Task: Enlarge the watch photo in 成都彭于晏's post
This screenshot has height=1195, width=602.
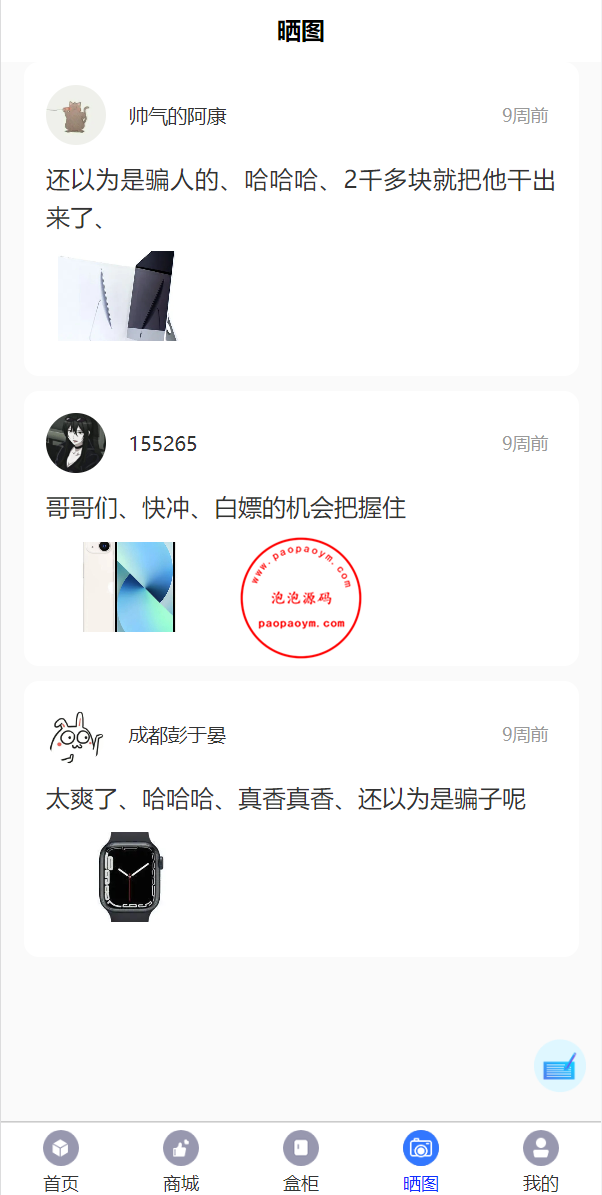Action: click(130, 877)
